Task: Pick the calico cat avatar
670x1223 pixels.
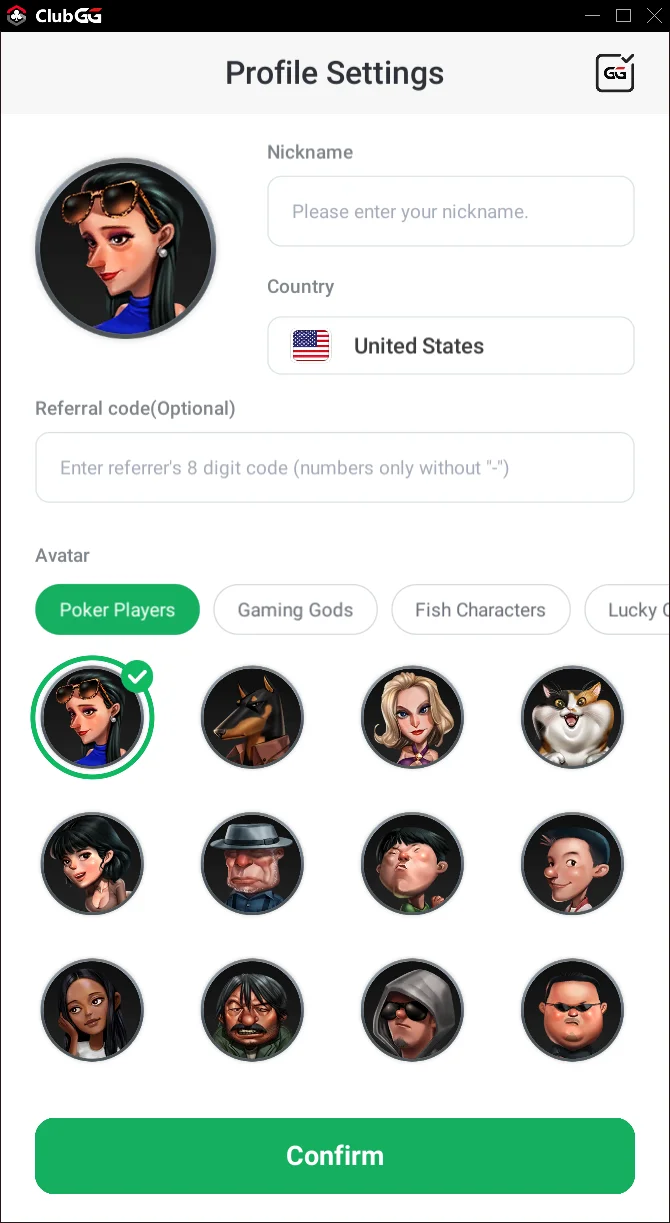Action: [x=572, y=717]
